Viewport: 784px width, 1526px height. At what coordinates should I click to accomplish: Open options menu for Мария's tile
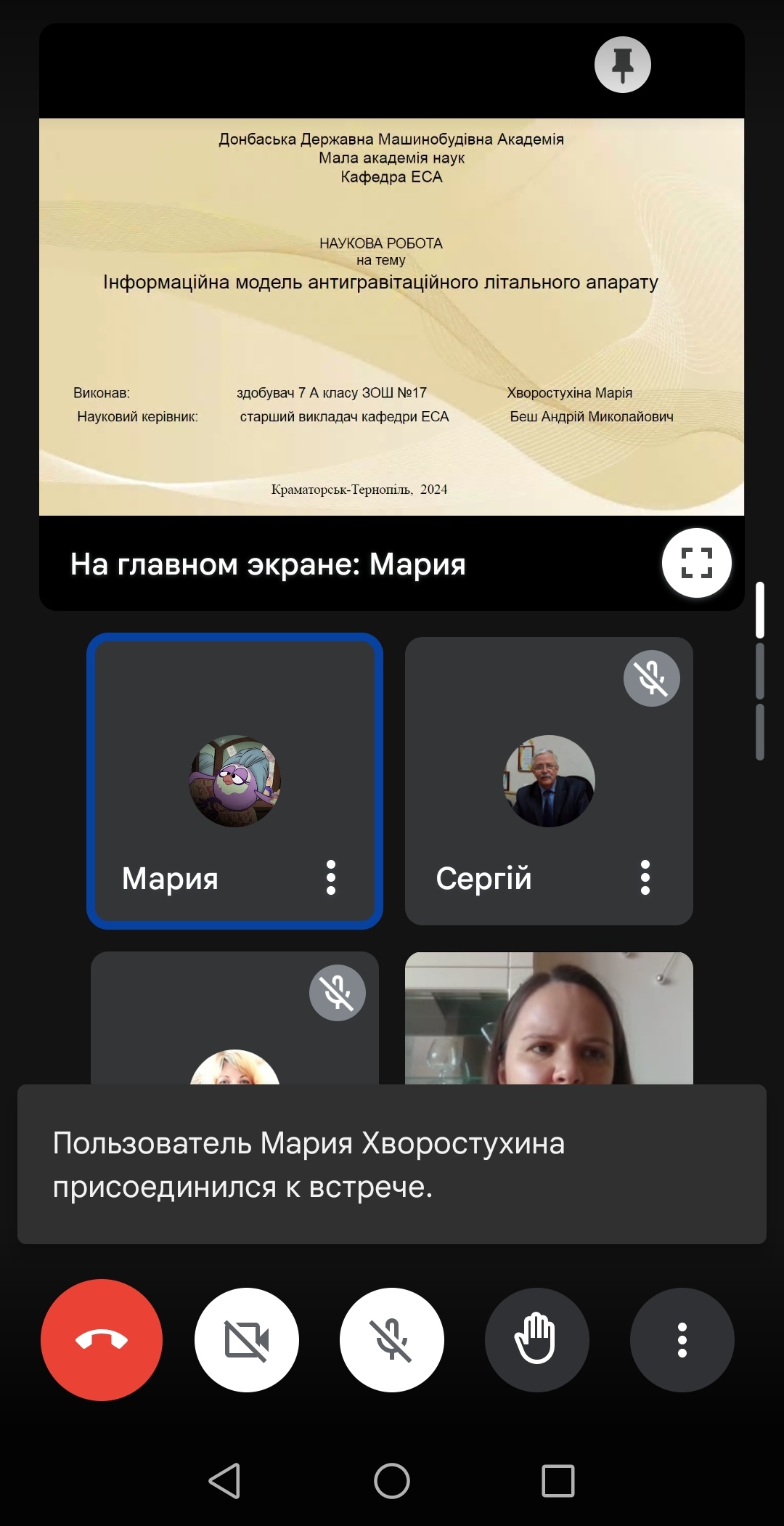[331, 877]
